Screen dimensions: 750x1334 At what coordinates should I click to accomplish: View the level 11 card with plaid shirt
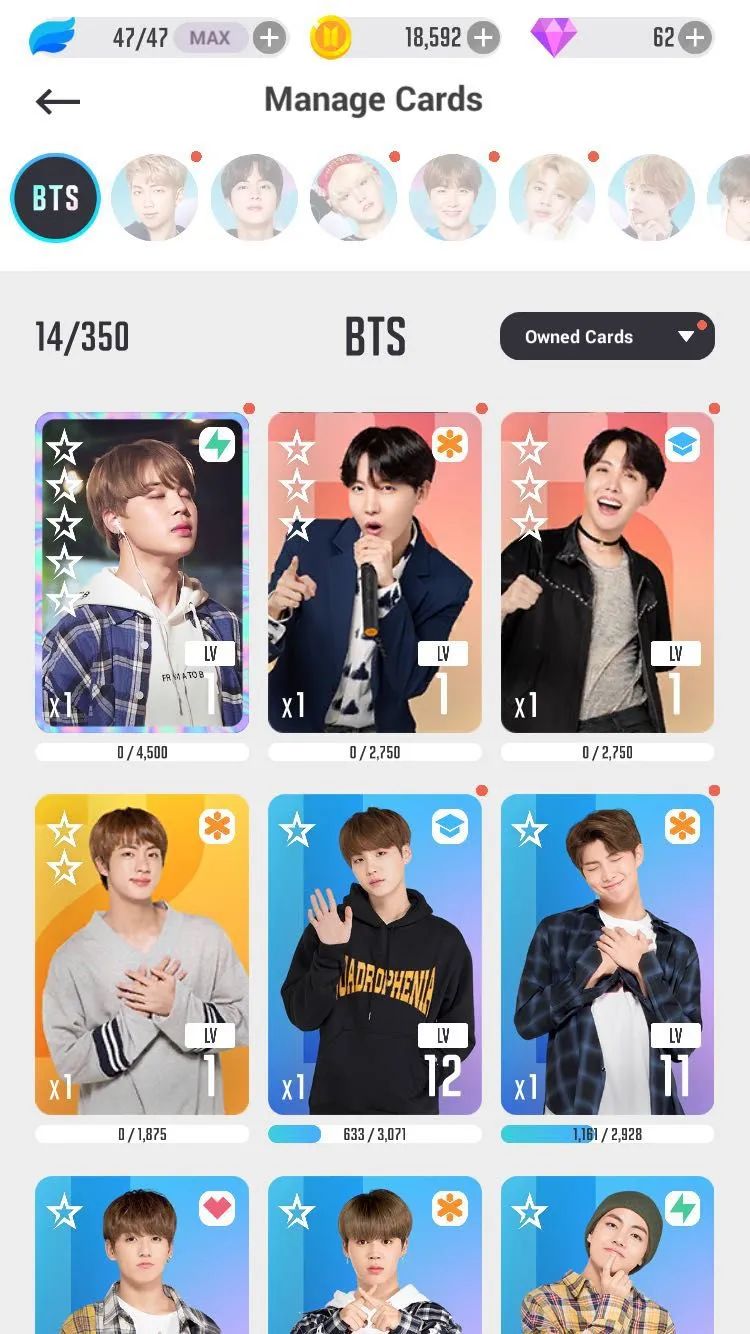tap(607, 955)
